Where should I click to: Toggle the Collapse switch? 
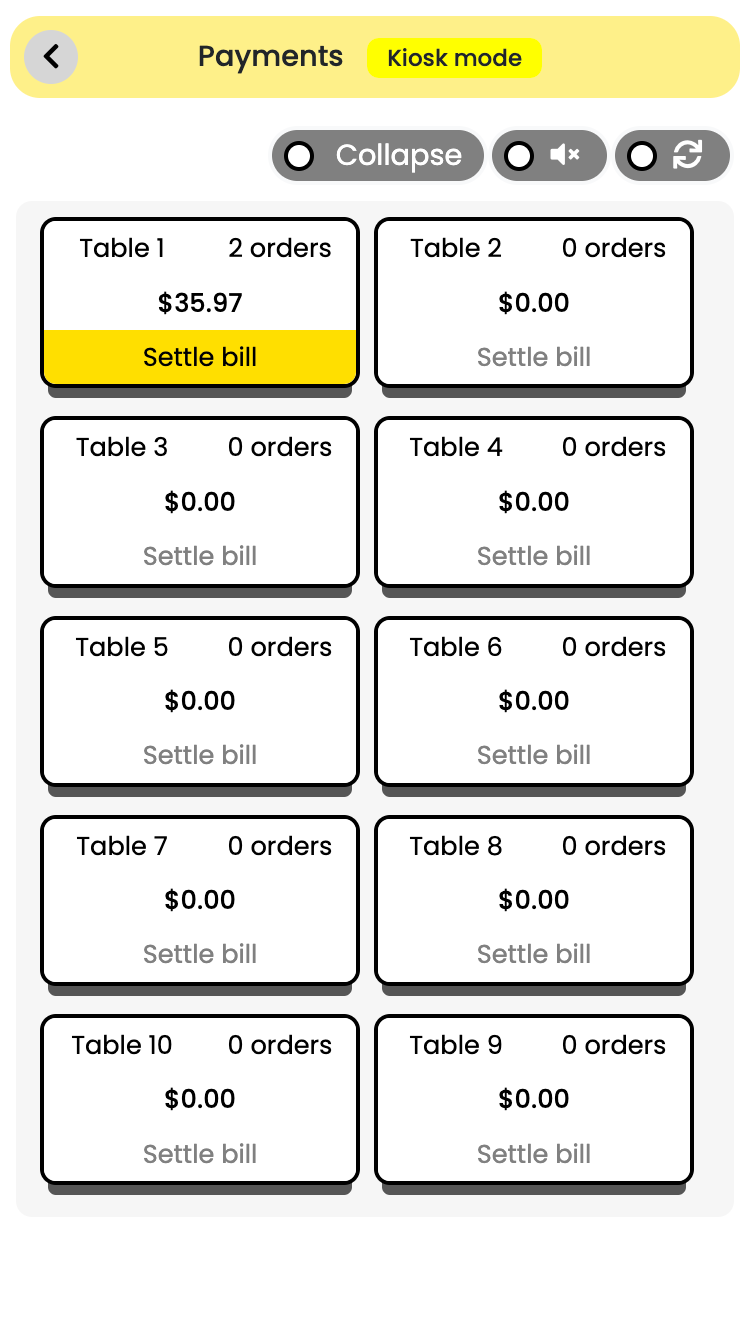click(377, 156)
